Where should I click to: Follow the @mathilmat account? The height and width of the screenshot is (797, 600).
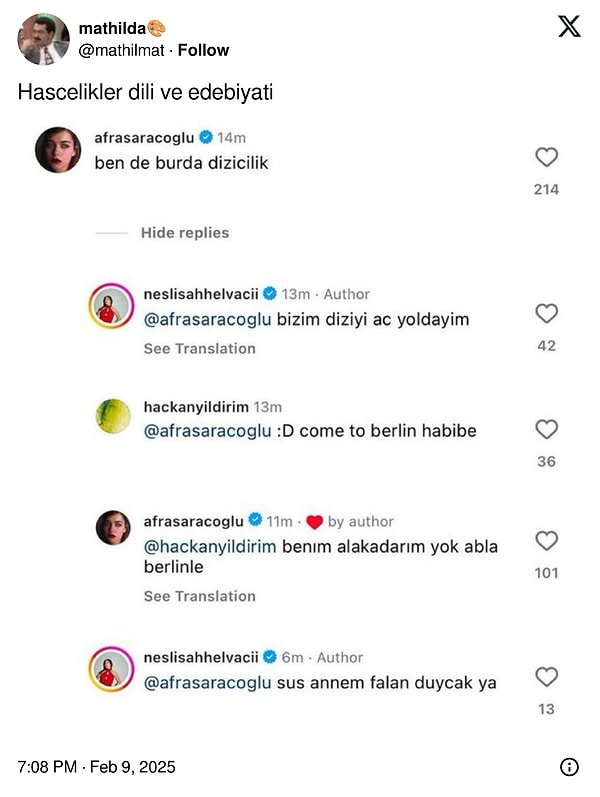tap(203, 50)
